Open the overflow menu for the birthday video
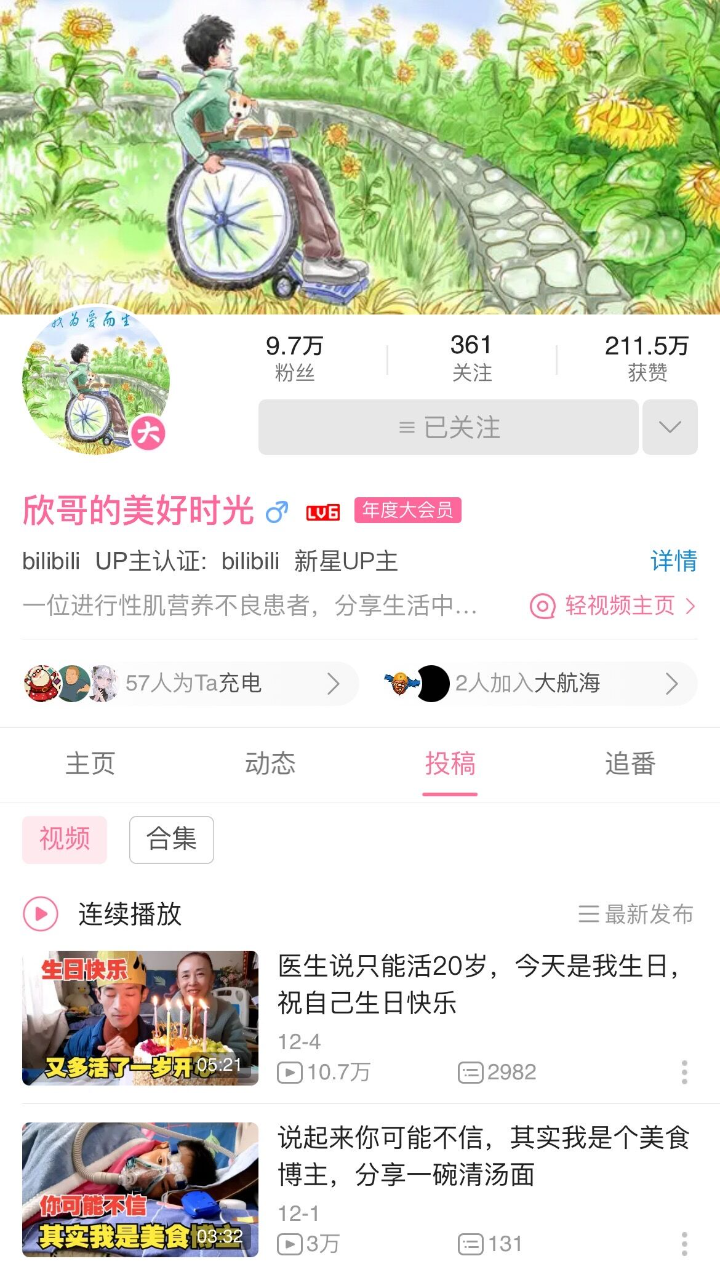Viewport: 720px width, 1273px height. [x=684, y=1072]
